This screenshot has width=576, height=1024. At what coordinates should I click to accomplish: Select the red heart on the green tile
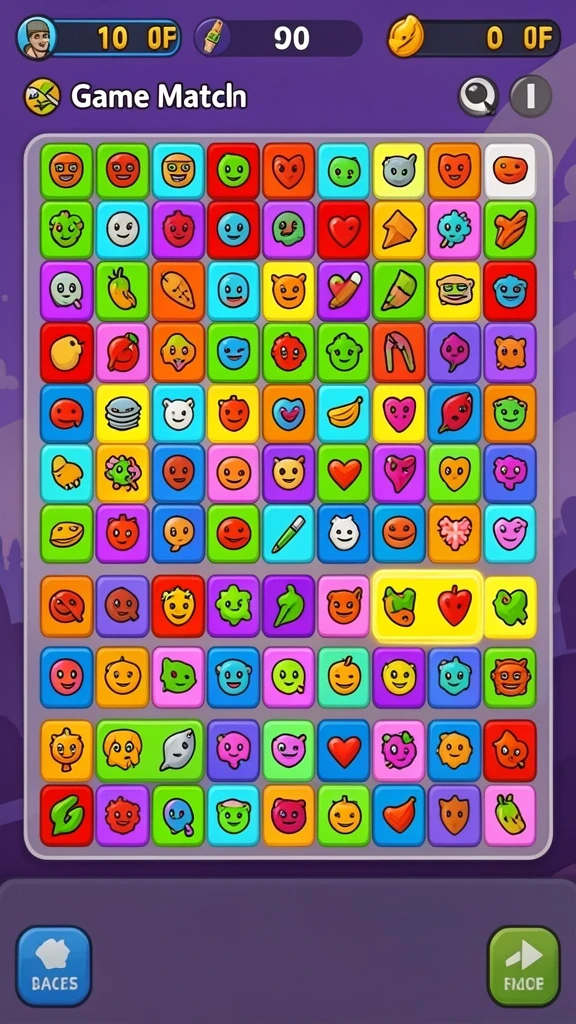coord(344,473)
